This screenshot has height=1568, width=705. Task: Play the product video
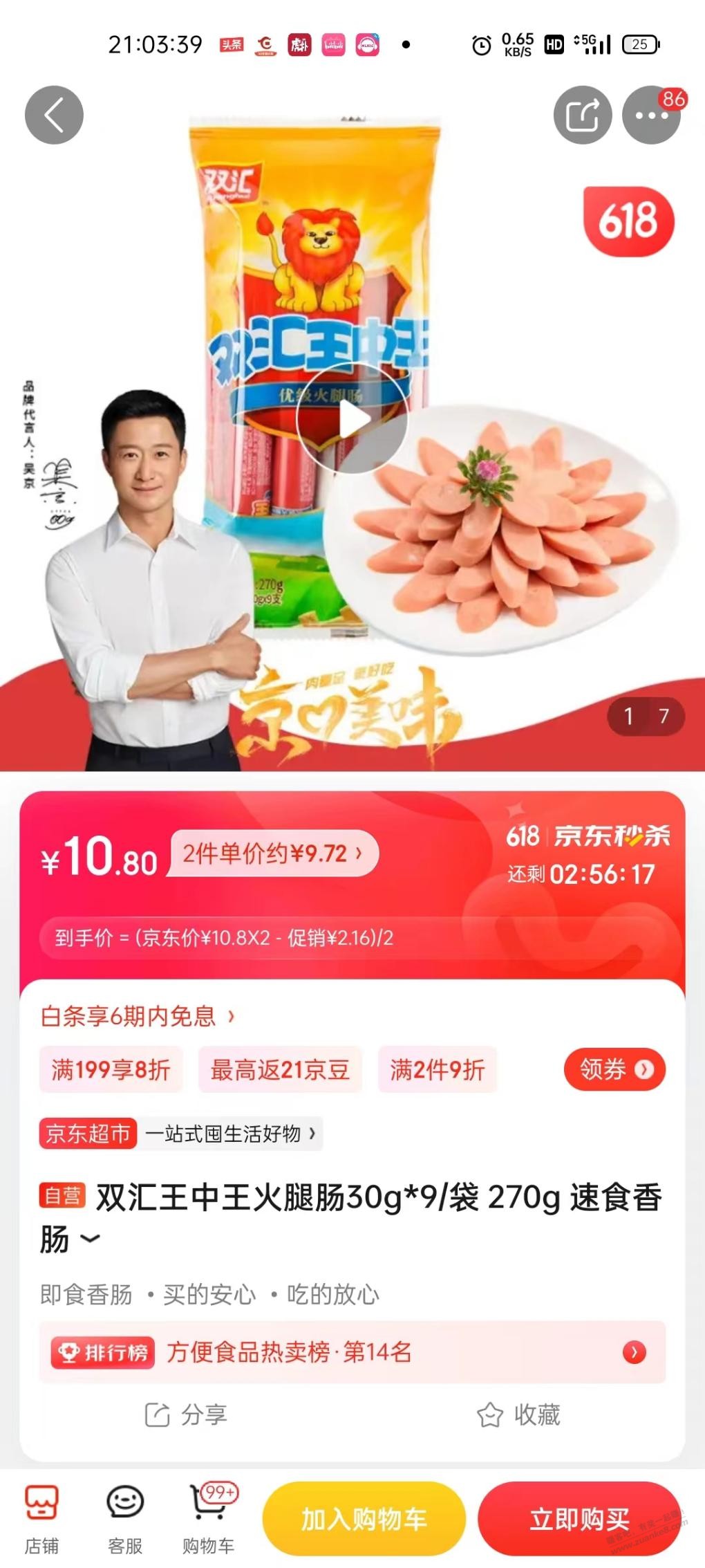coord(352,418)
